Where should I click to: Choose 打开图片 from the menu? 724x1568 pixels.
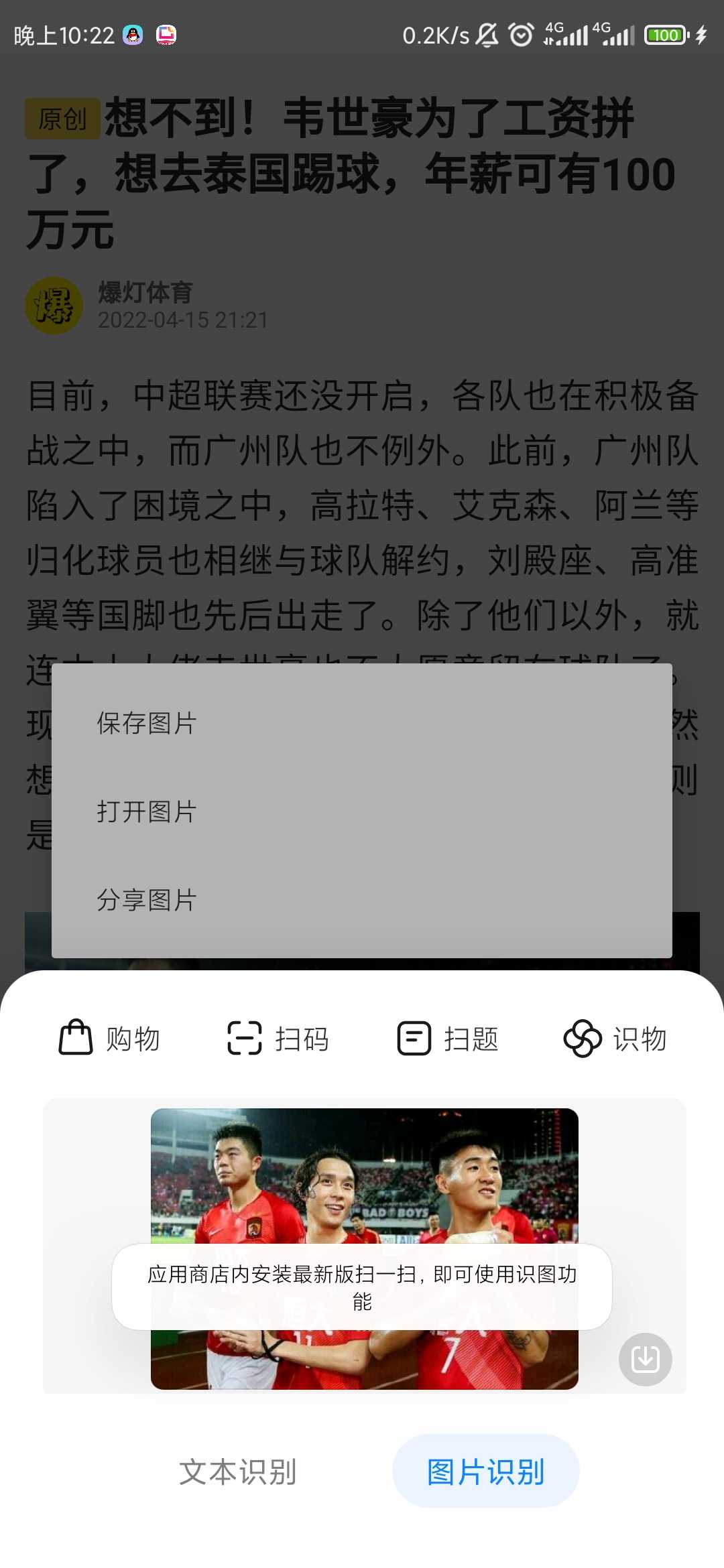pyautogui.click(x=147, y=811)
